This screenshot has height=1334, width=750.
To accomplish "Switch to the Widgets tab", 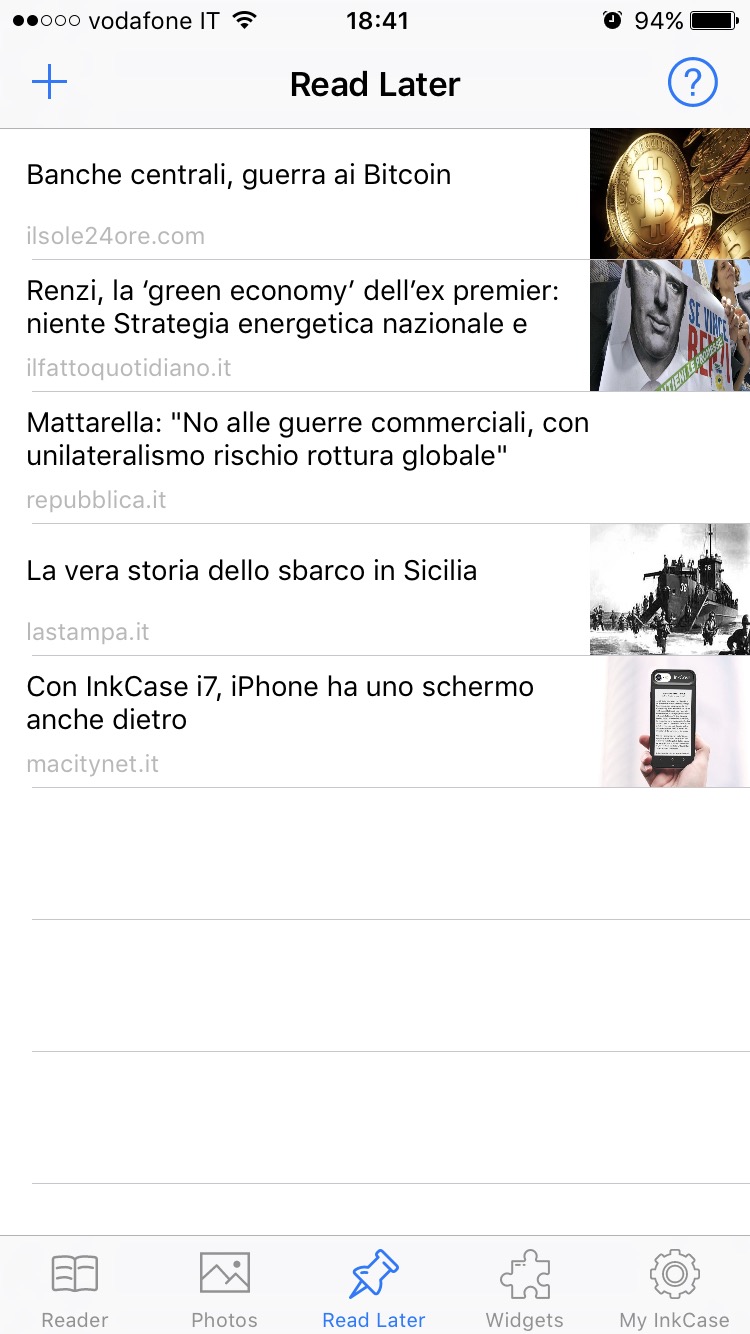I will [x=524, y=1287].
